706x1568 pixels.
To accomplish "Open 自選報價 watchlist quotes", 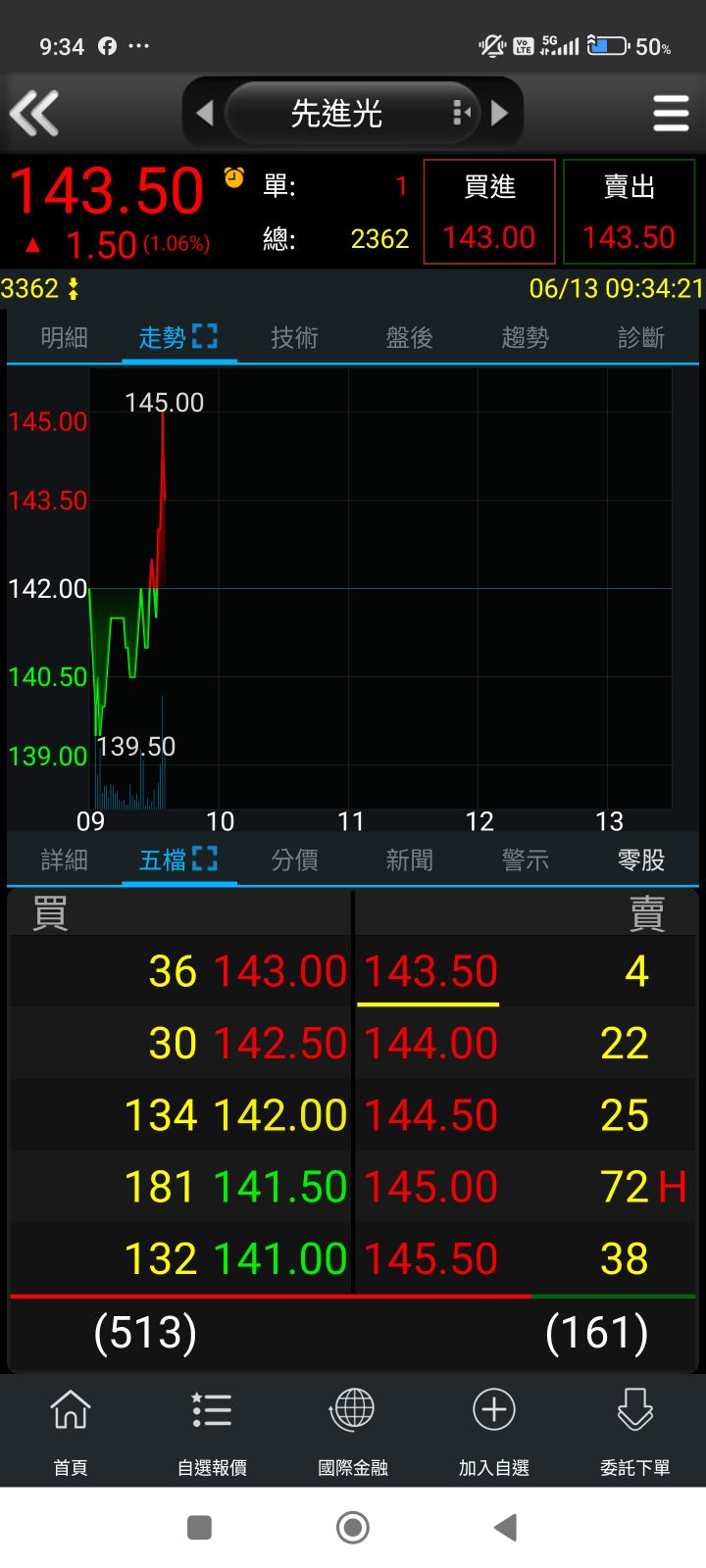I will [x=212, y=1431].
